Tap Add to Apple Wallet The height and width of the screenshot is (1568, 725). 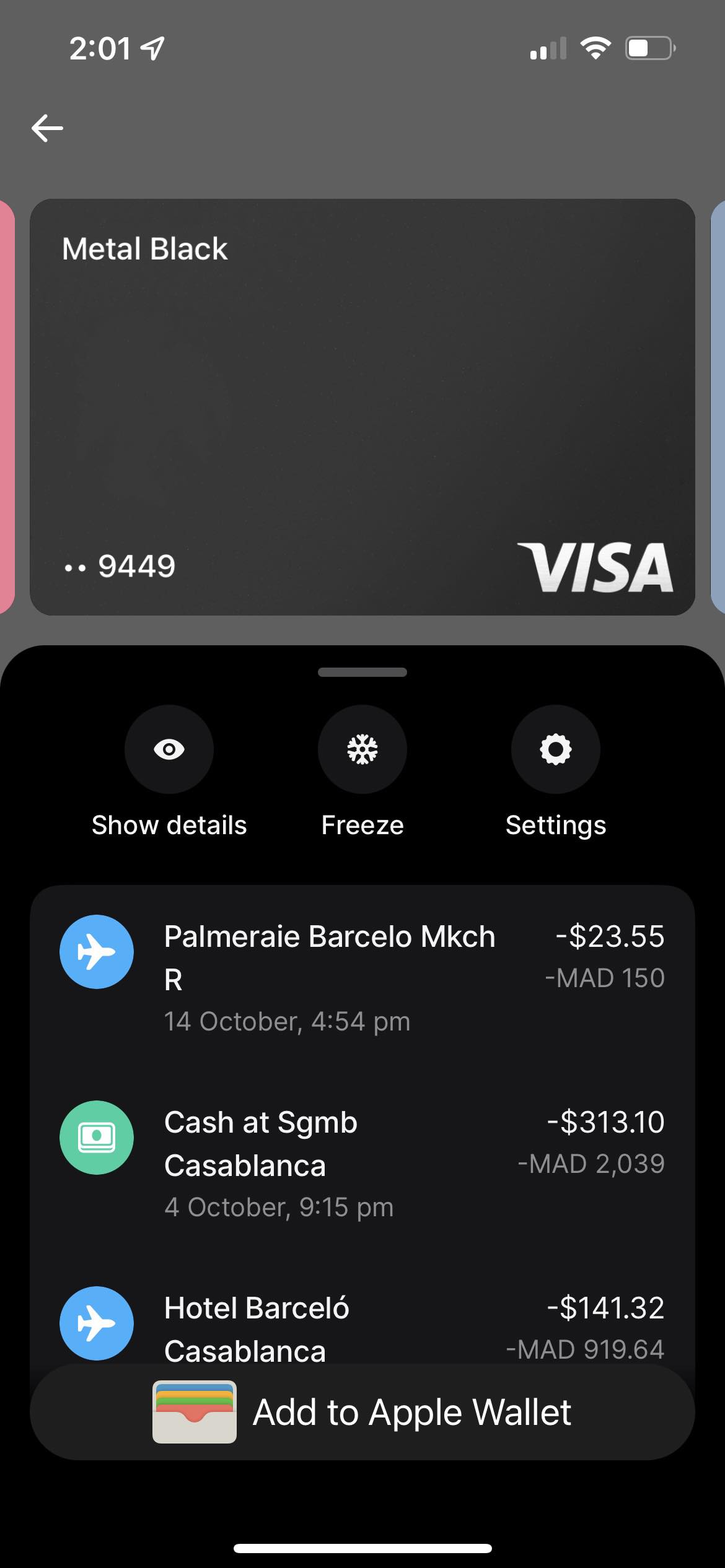point(362,1412)
